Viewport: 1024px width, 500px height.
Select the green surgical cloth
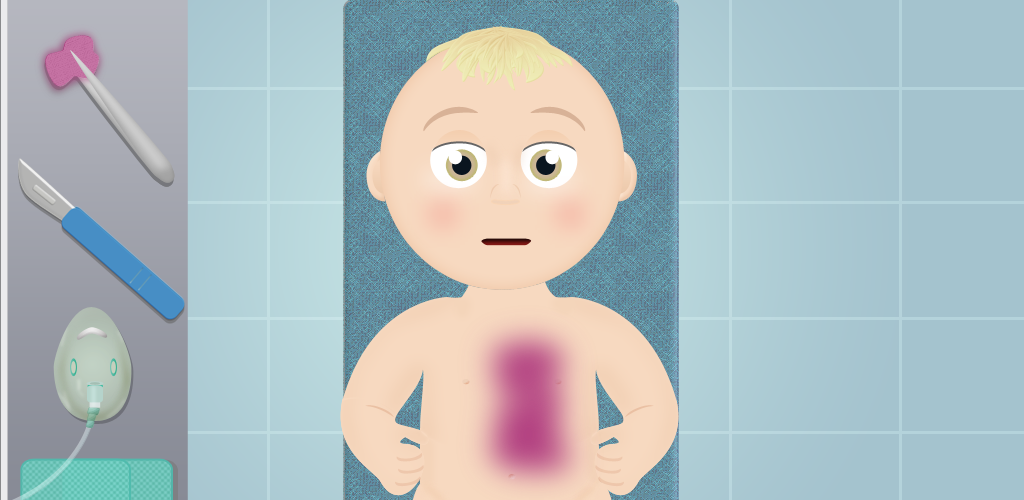click(x=96, y=480)
